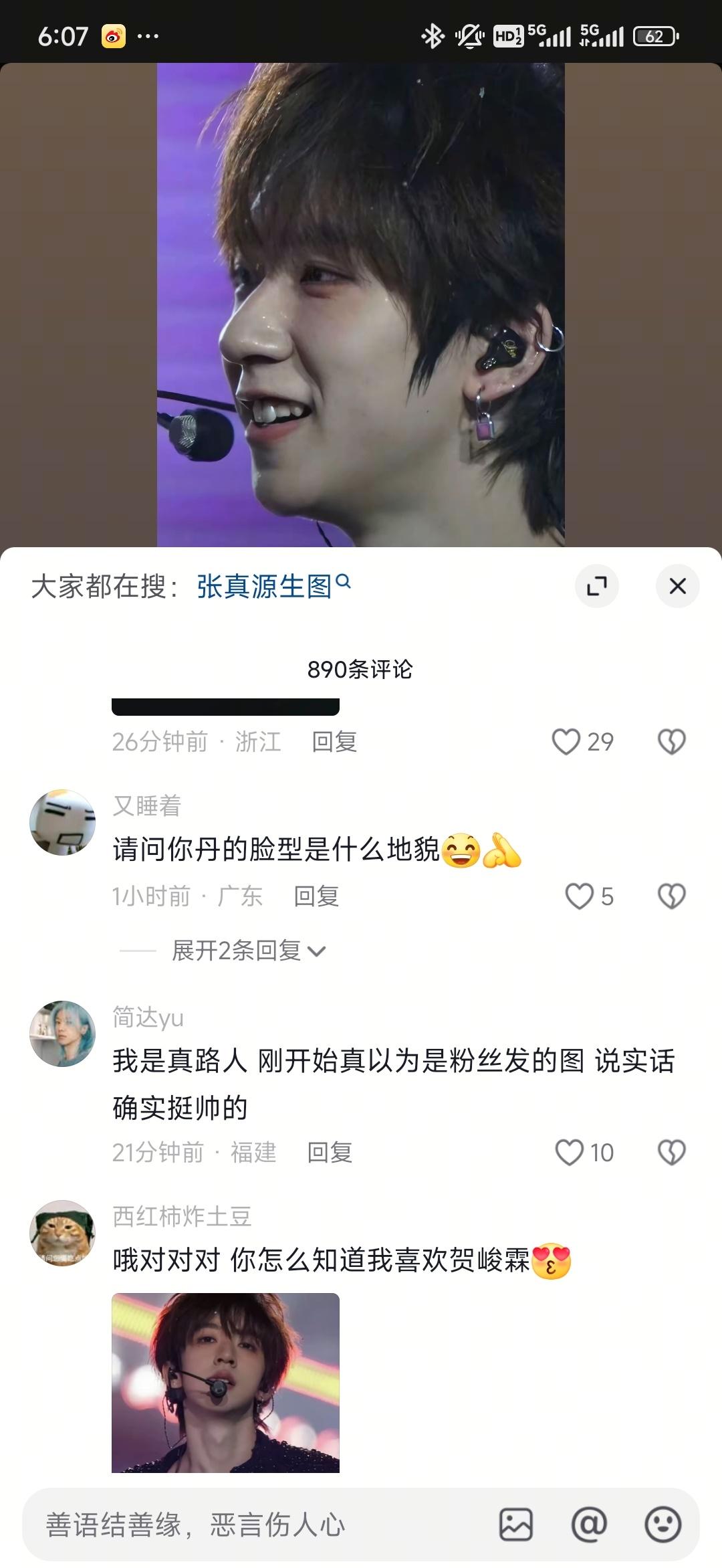Dislike the 26分钟前 浙江 comment
This screenshot has height=1568, width=722.
coord(671,741)
